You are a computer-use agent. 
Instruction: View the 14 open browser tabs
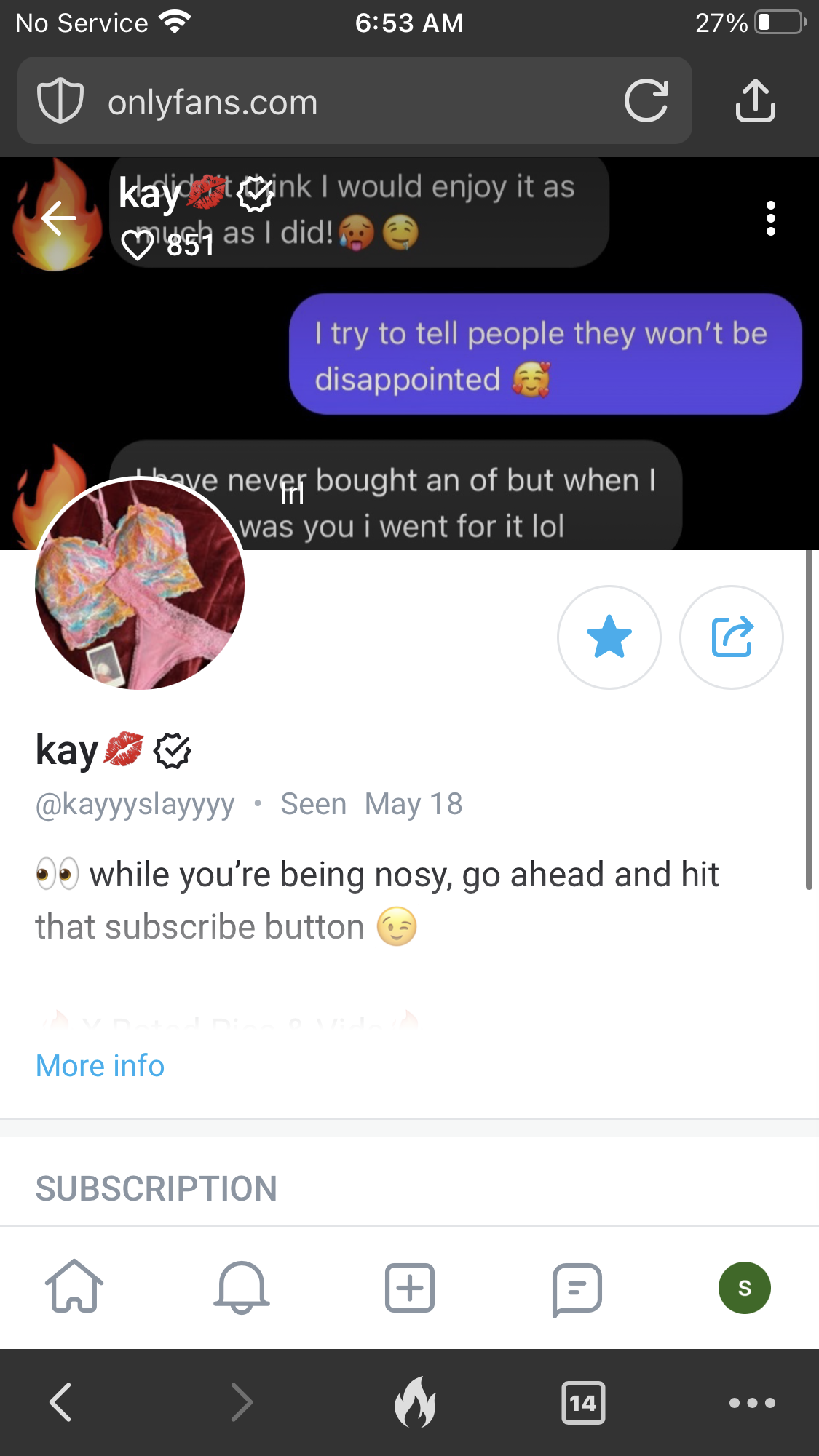583,1402
